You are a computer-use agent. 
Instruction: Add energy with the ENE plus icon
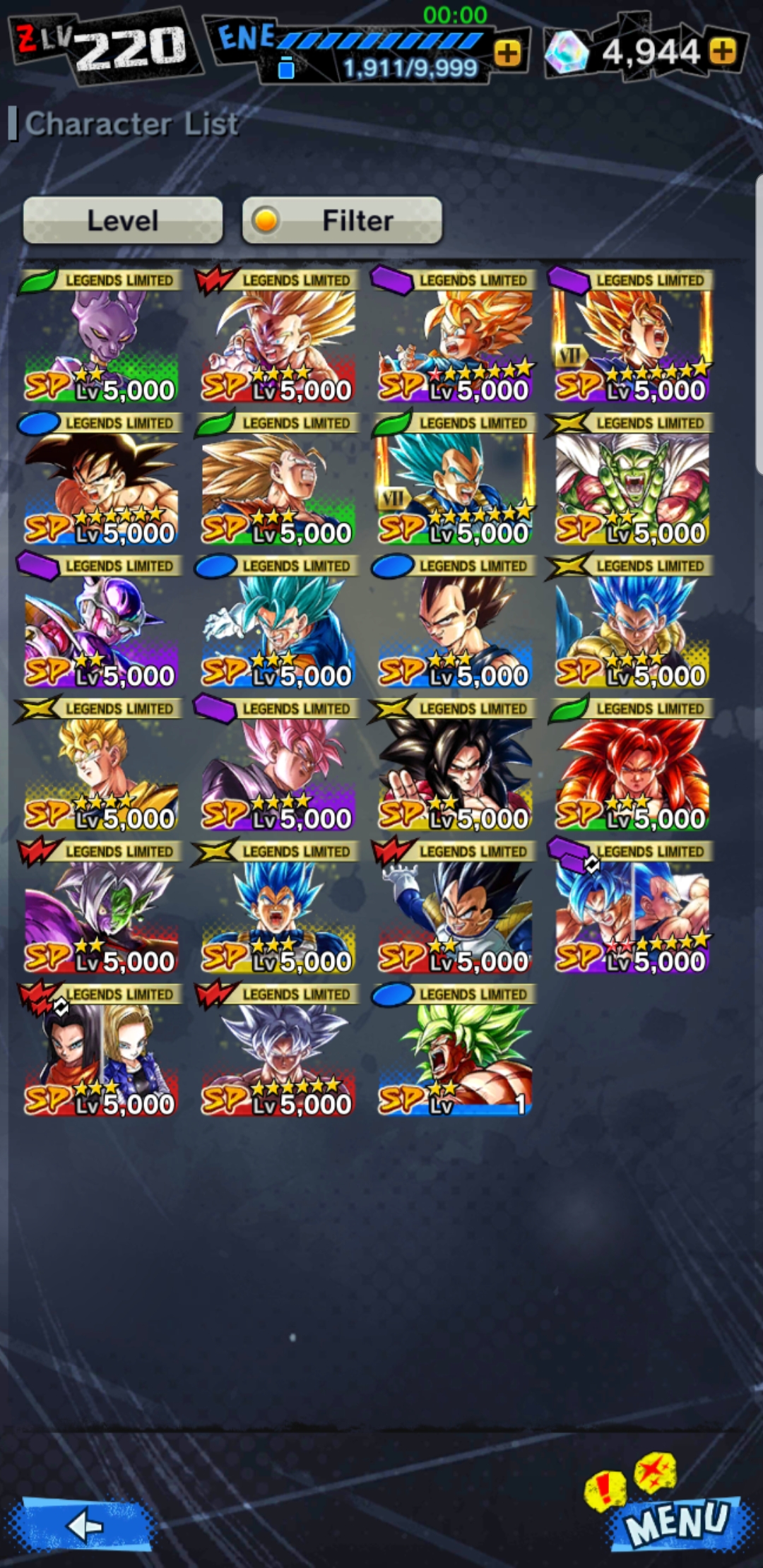click(x=507, y=52)
